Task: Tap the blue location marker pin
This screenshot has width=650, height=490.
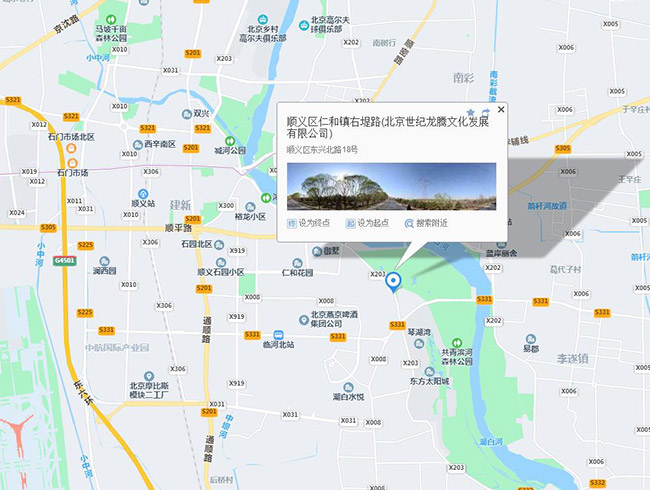Action: point(394,282)
